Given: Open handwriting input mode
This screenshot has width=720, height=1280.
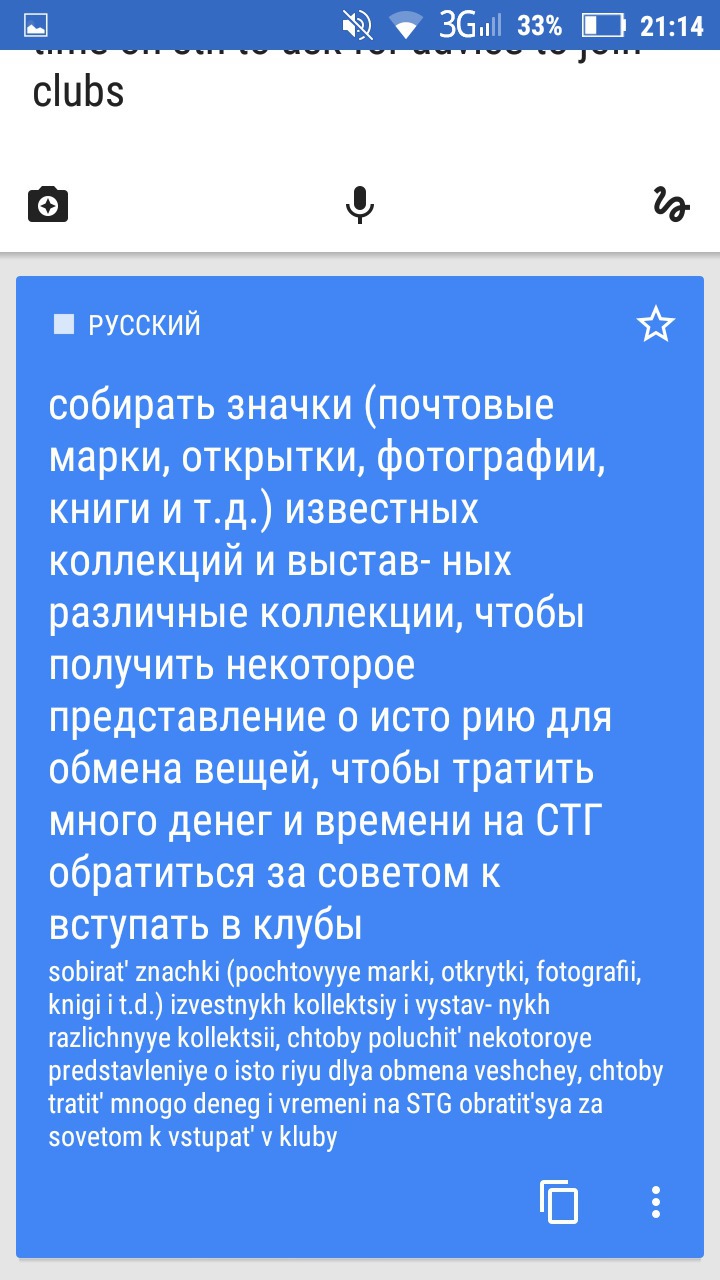Looking at the screenshot, I should (670, 204).
